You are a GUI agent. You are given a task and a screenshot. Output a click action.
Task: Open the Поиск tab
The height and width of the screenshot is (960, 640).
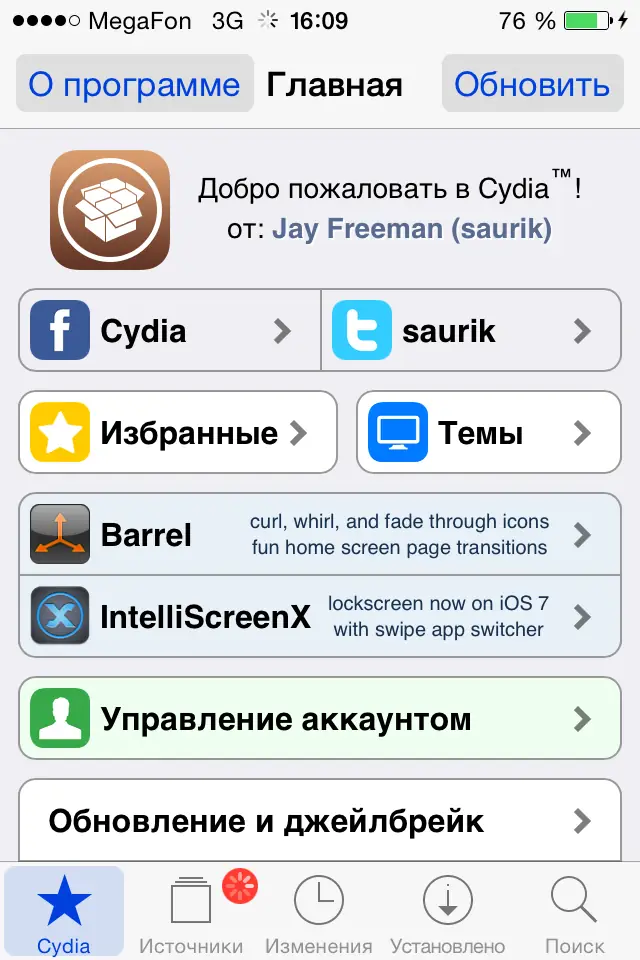point(574,914)
